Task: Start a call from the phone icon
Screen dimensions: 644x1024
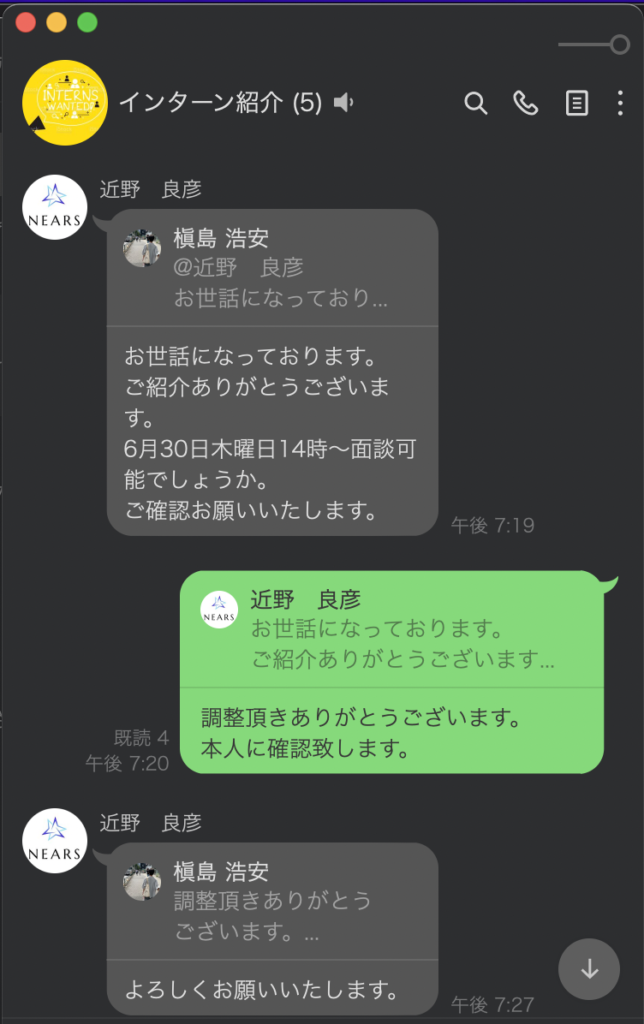Action: 525,103
